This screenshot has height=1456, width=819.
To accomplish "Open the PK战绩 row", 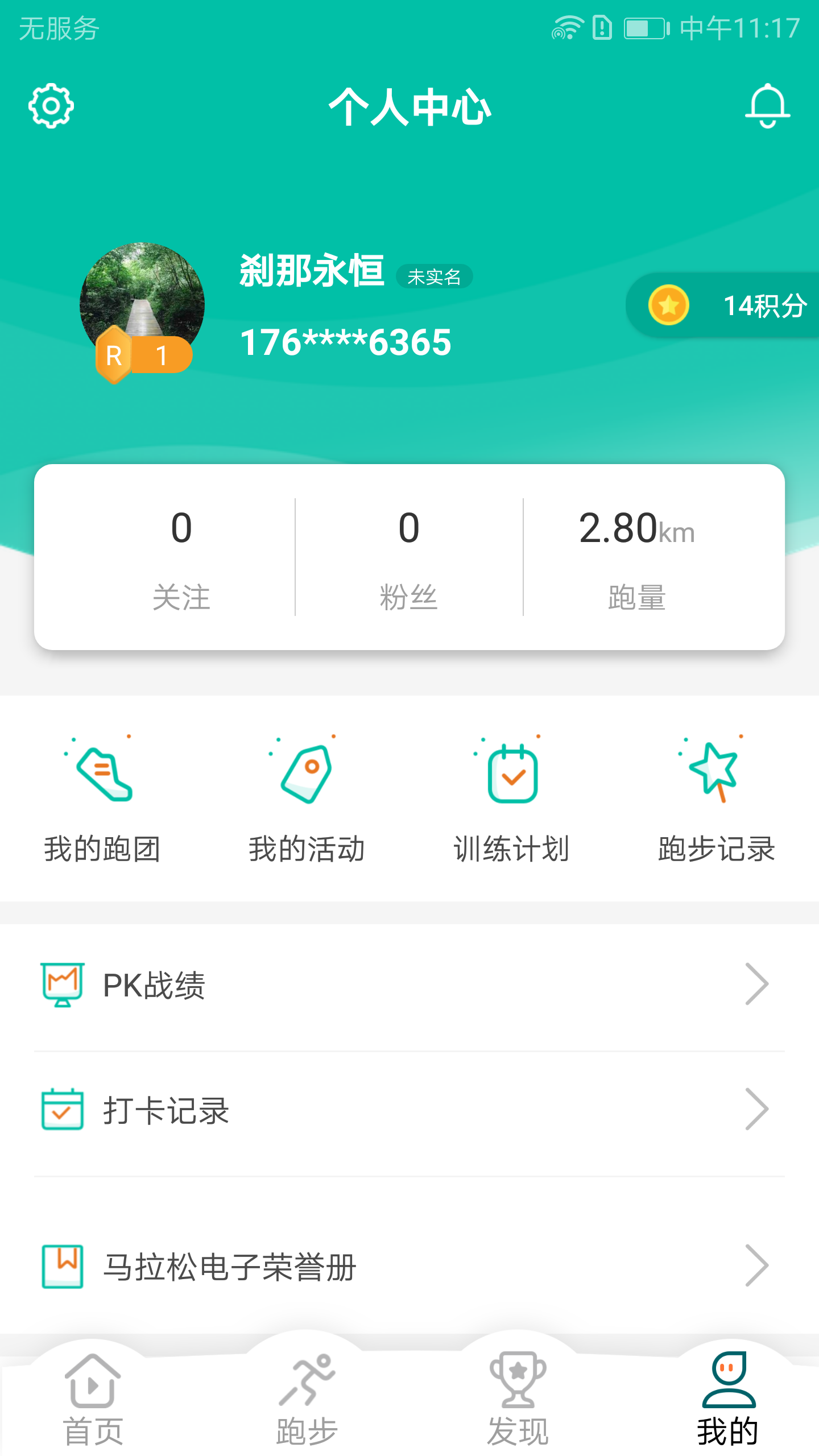I will 409,985.
